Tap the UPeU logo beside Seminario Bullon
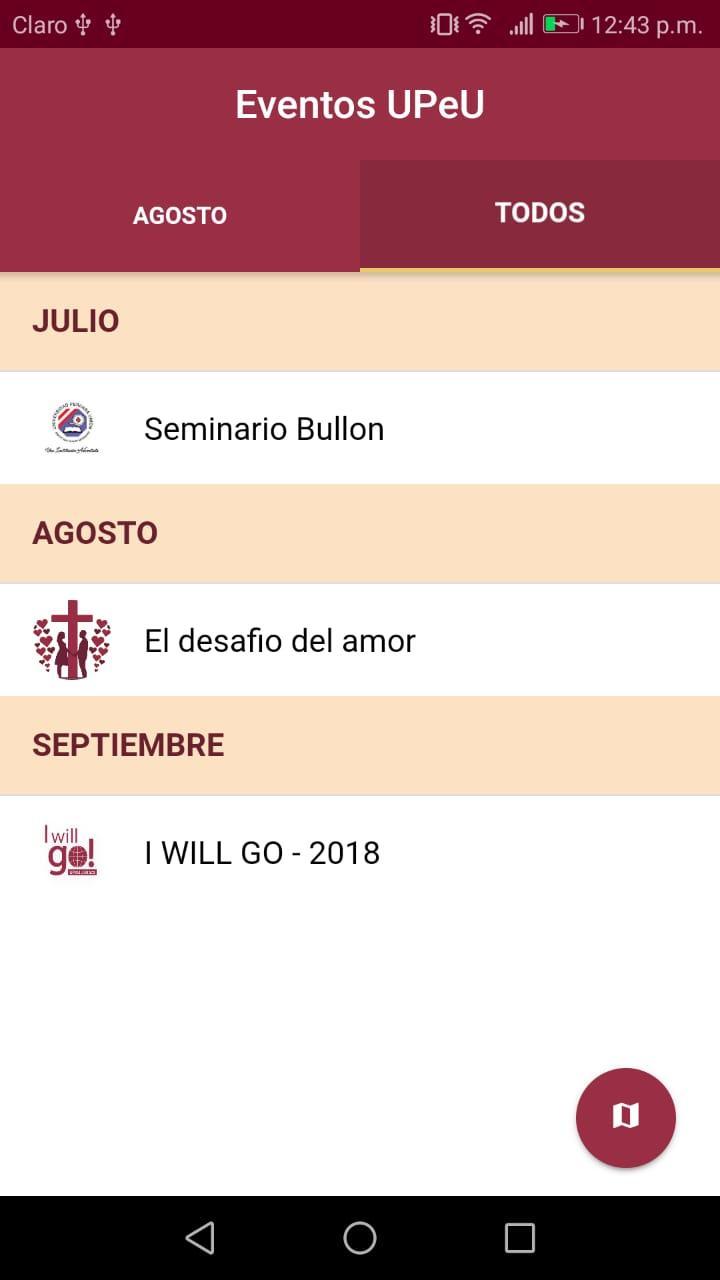The image size is (720, 1280). 71,428
